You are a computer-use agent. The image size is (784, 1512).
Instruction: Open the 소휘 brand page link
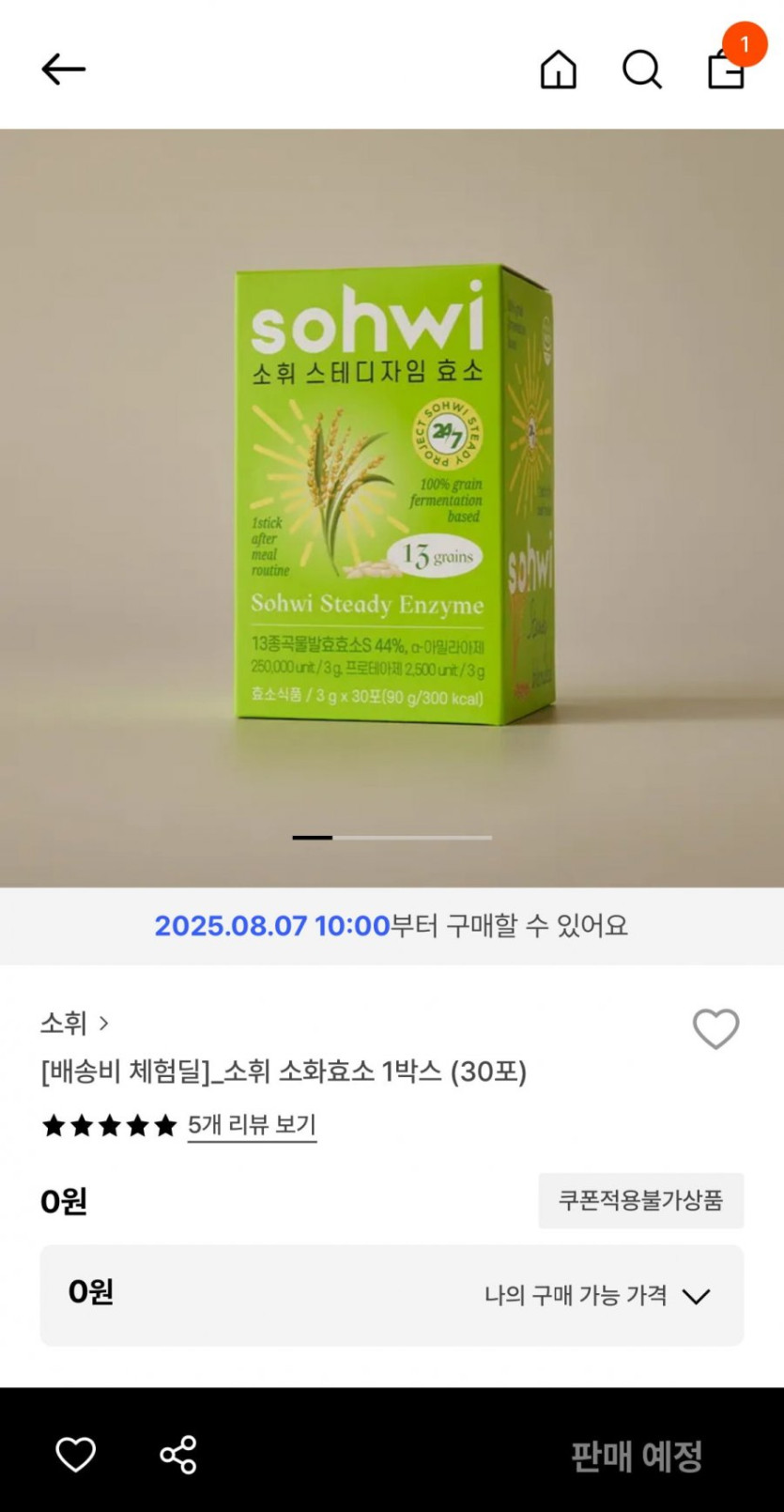[x=74, y=1023]
